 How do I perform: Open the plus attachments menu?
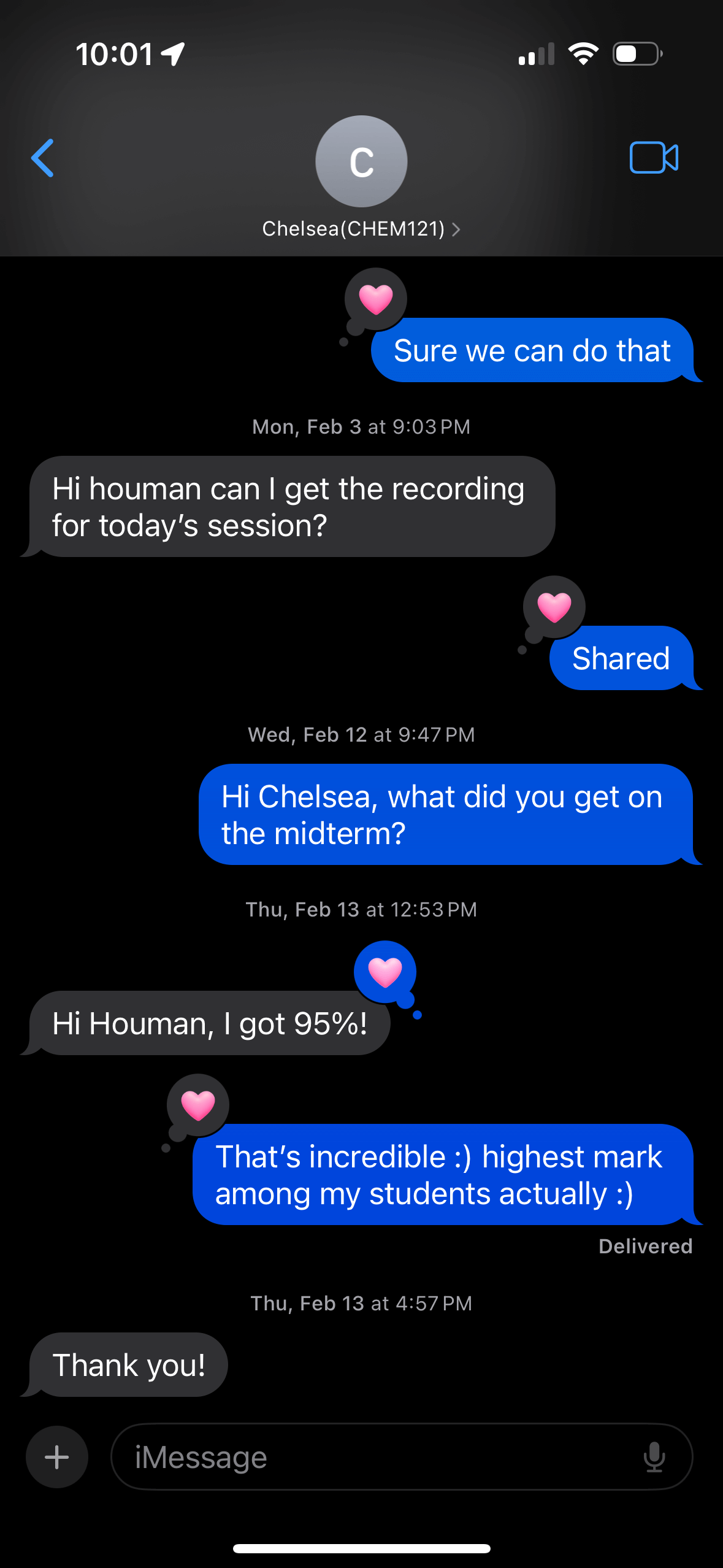(57, 1457)
